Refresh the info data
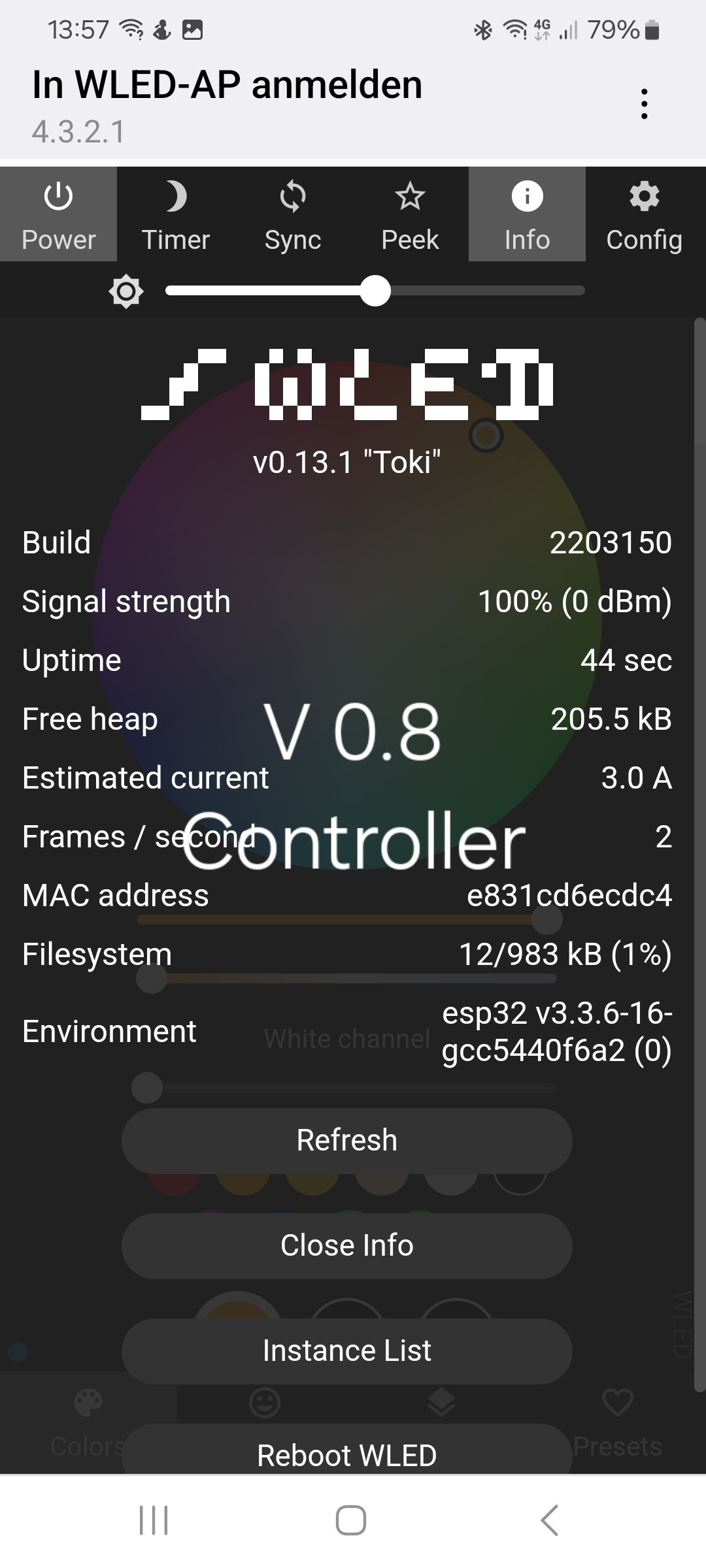The width and height of the screenshot is (706, 1568). pos(346,1140)
